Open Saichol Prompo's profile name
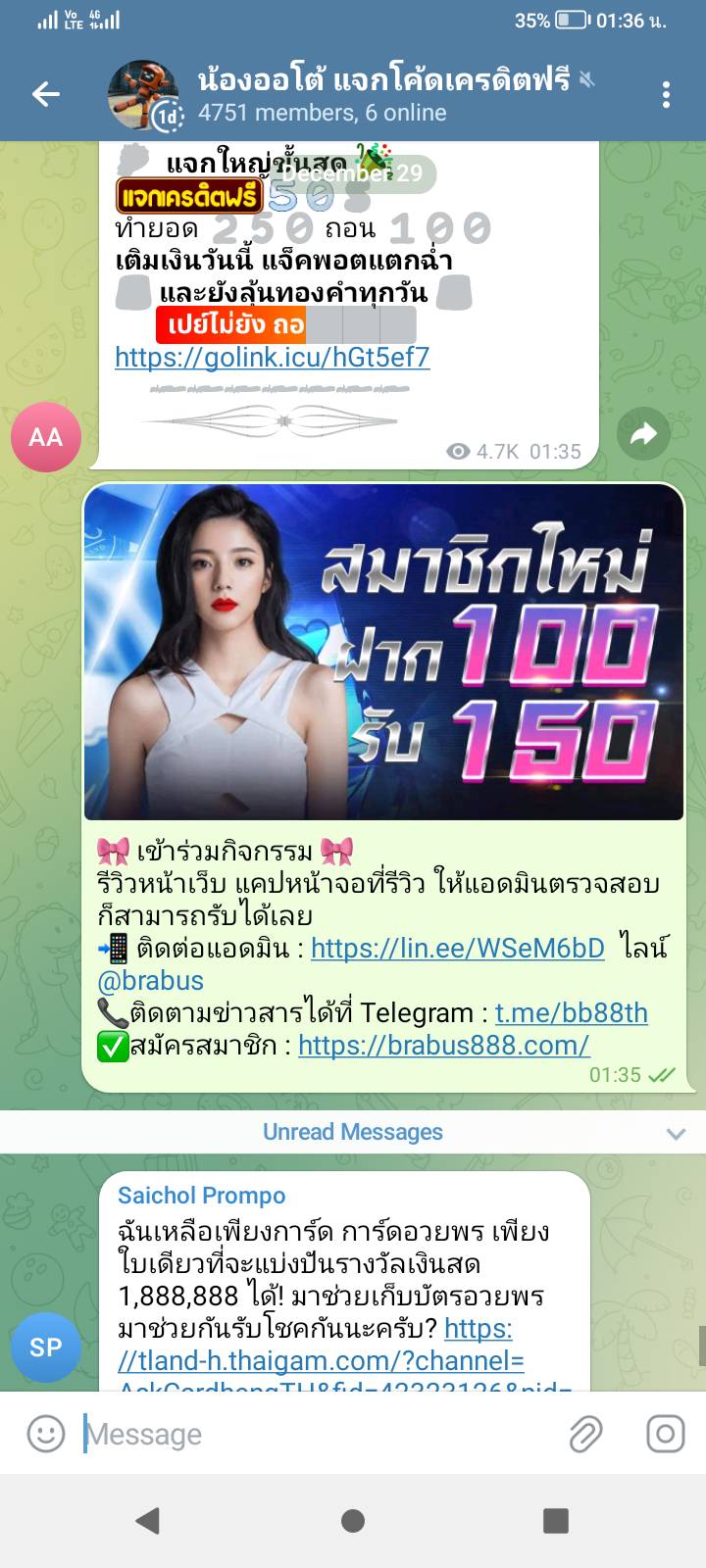Image resolution: width=706 pixels, height=1568 pixels. pos(201,1195)
